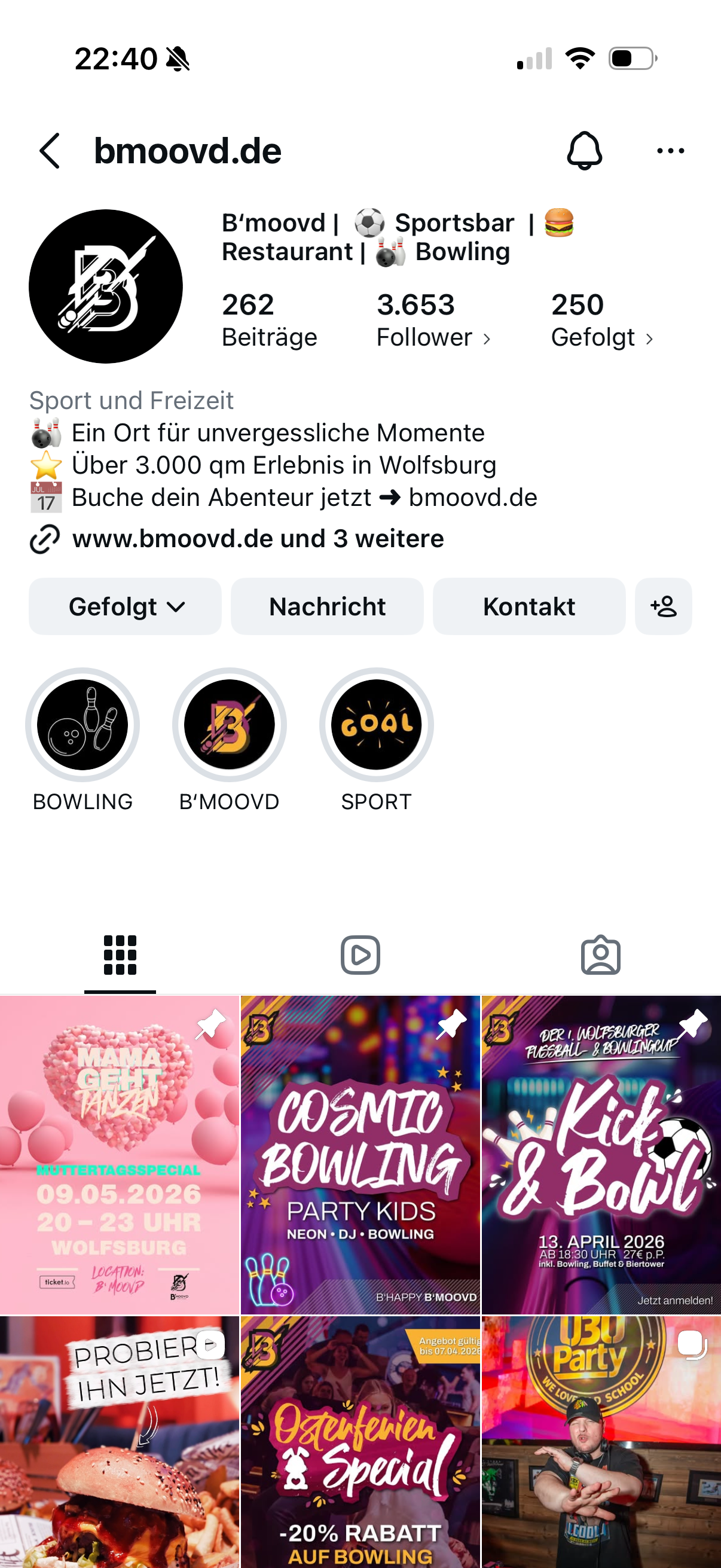The image size is (721, 1568).
Task: Open www.bmoovd.de und 3 weitere link
Action: [x=257, y=538]
